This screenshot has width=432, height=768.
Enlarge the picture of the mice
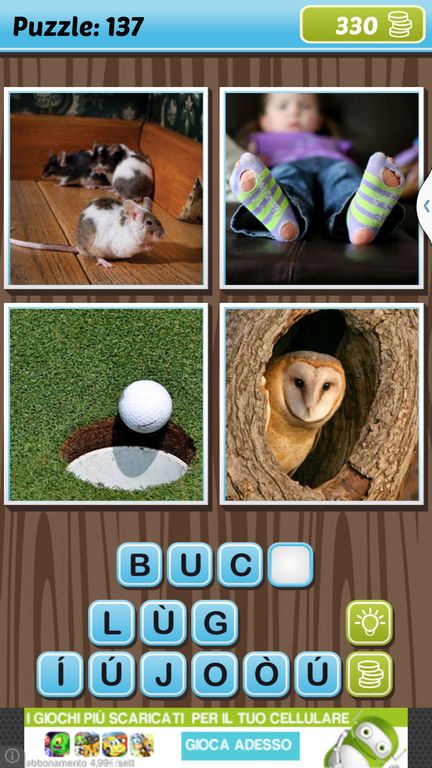tap(106, 189)
